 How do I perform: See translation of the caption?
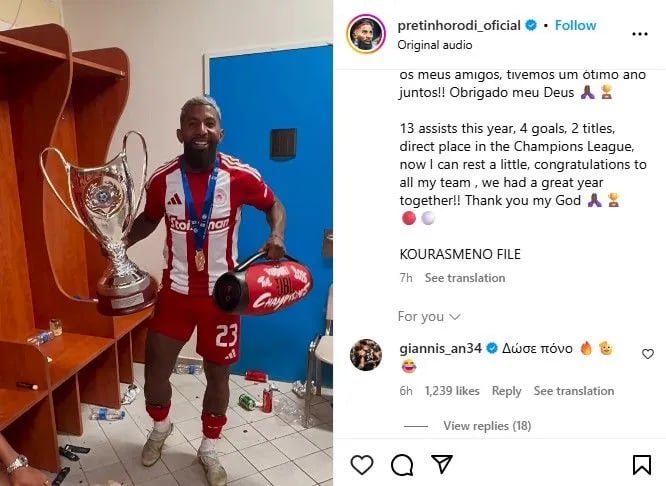(x=464, y=278)
